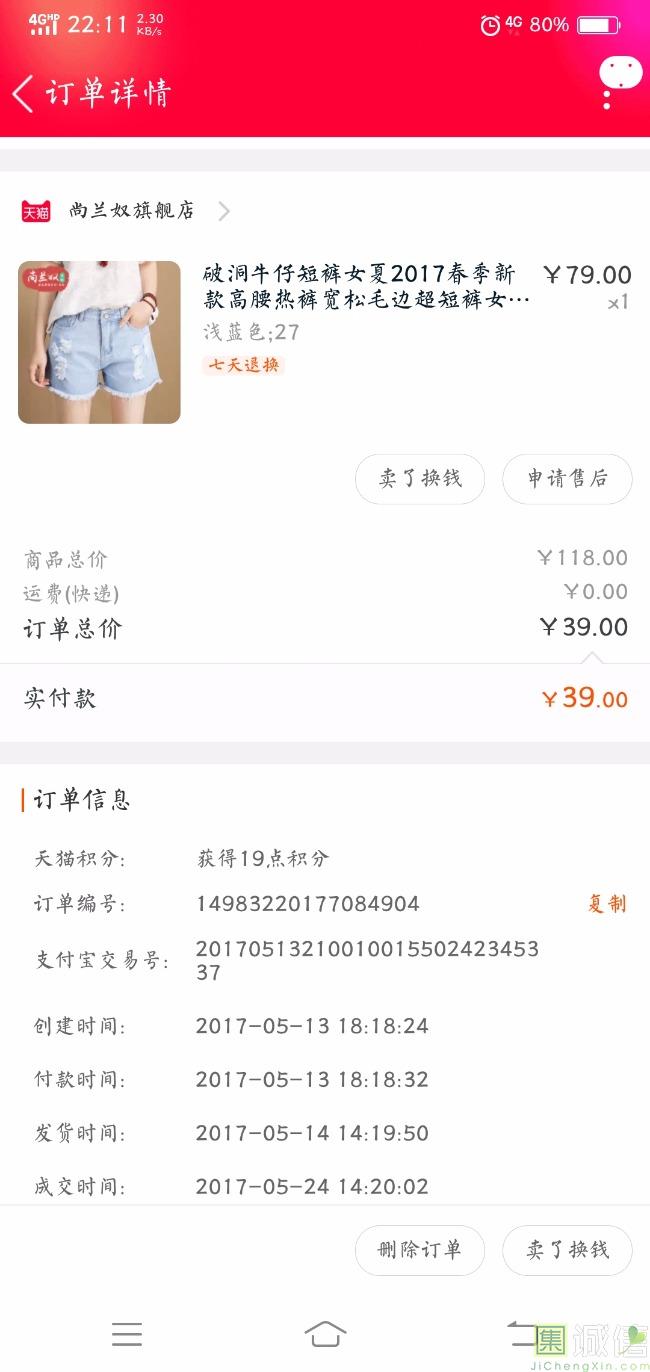Go back from 订单详情 page
This screenshot has height=1372, width=650.
point(24,94)
